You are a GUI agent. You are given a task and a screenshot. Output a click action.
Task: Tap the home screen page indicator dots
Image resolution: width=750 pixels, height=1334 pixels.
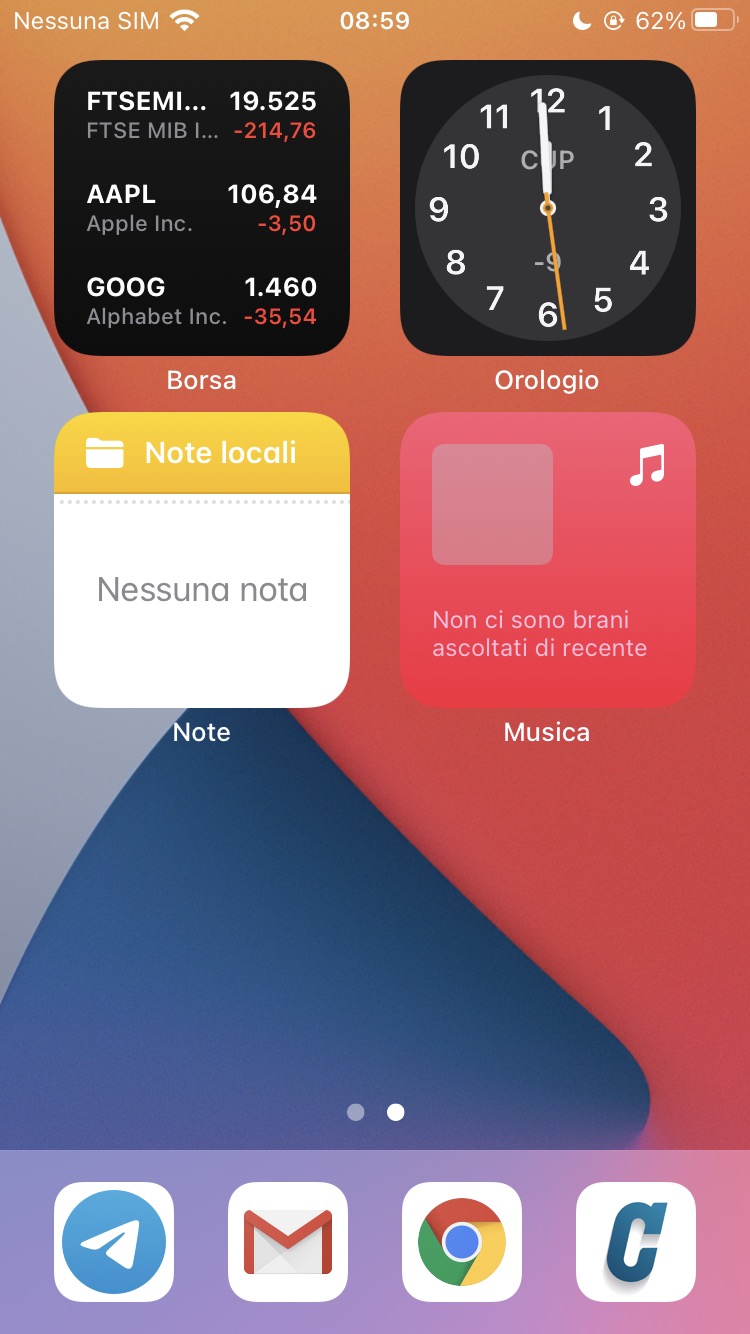(x=375, y=1112)
